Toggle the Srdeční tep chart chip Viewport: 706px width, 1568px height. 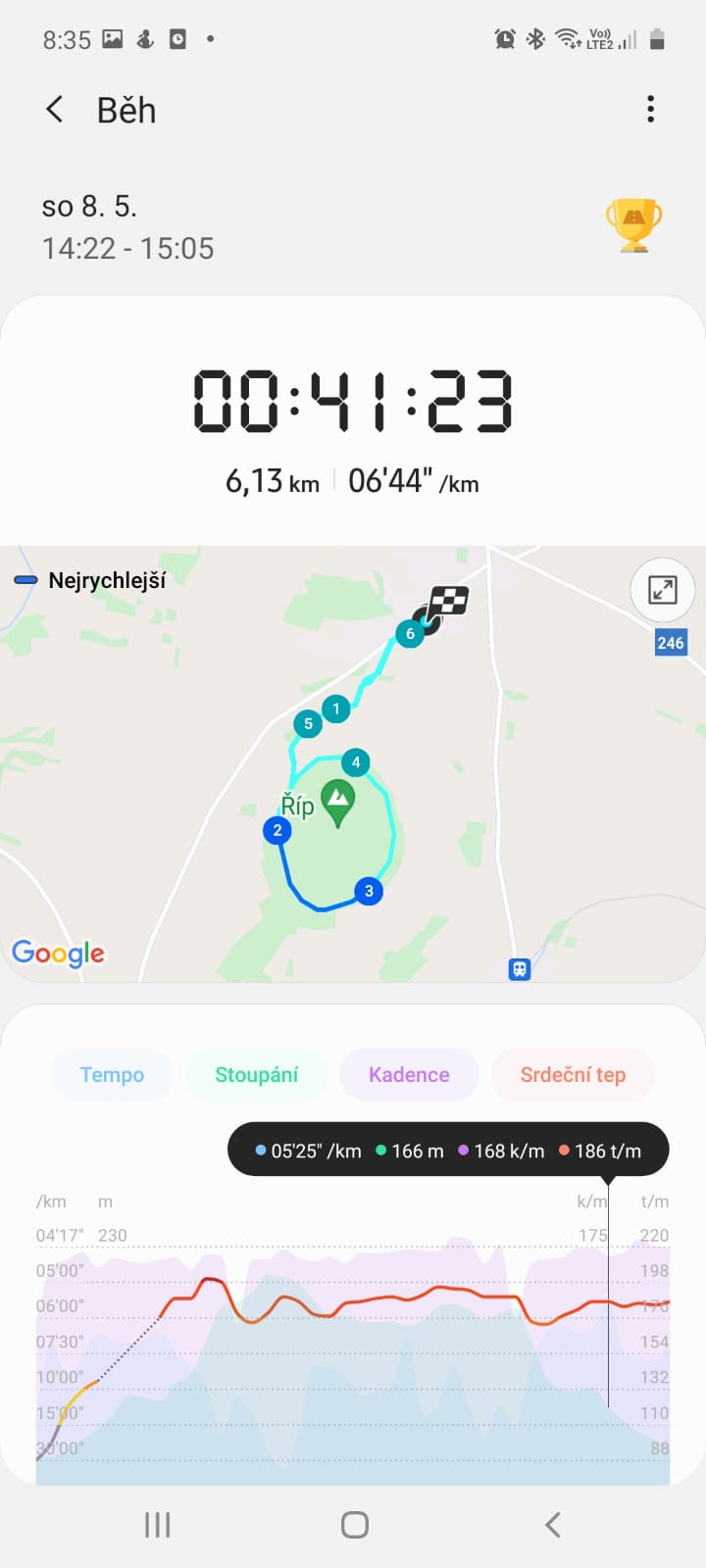click(x=573, y=1075)
